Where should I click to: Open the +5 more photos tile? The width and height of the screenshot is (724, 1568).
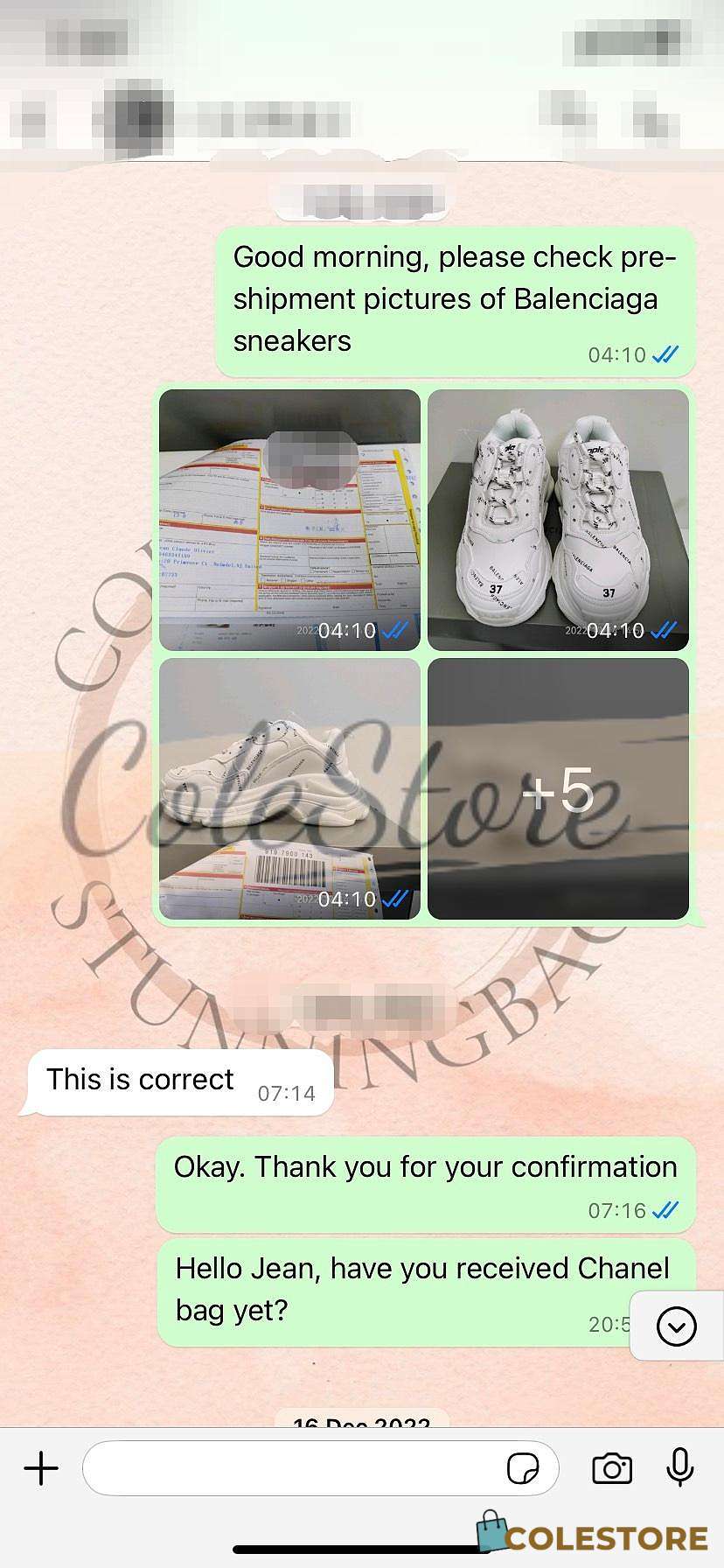(558, 788)
